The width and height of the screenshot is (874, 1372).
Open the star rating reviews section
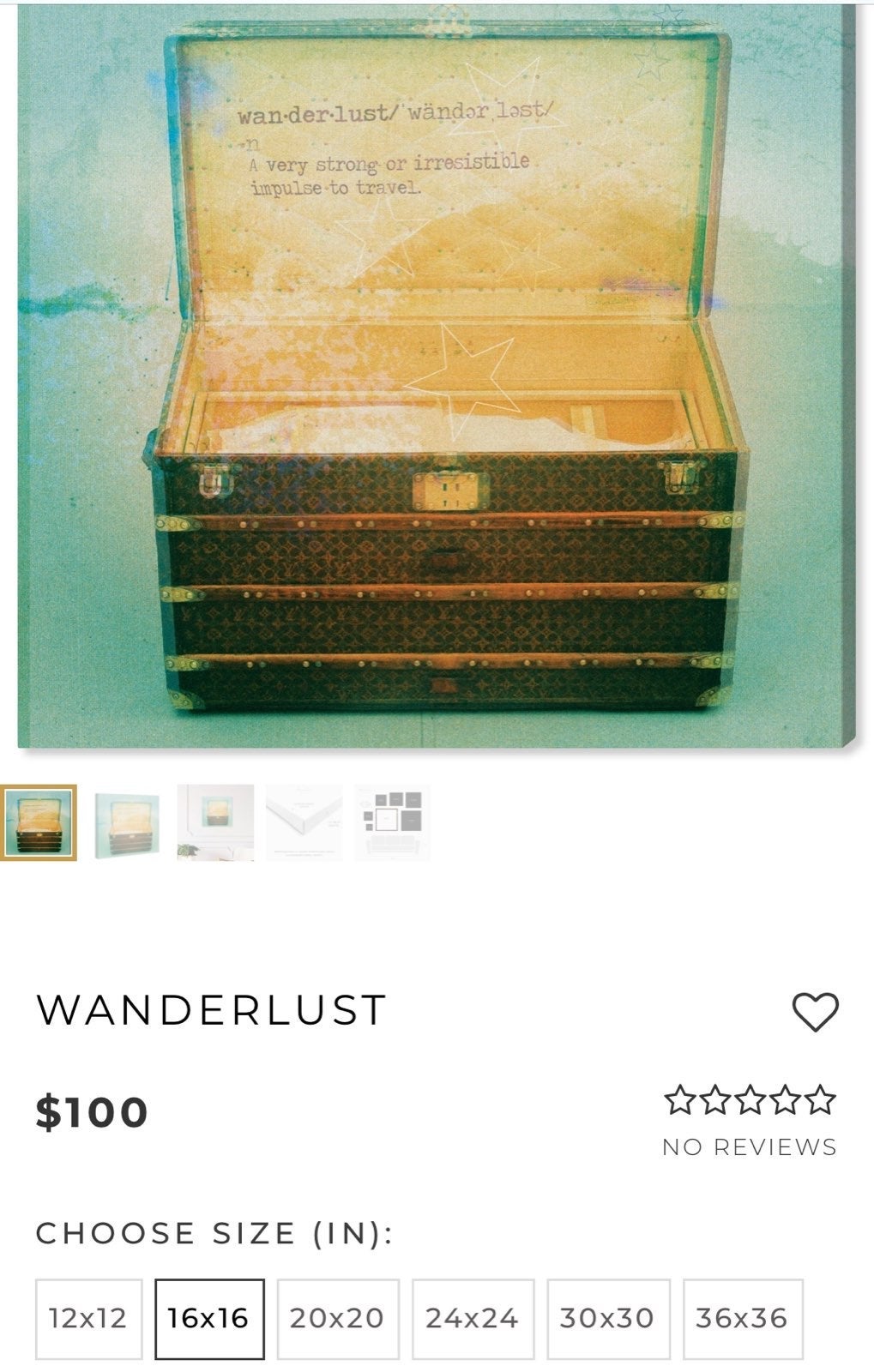[x=750, y=1100]
